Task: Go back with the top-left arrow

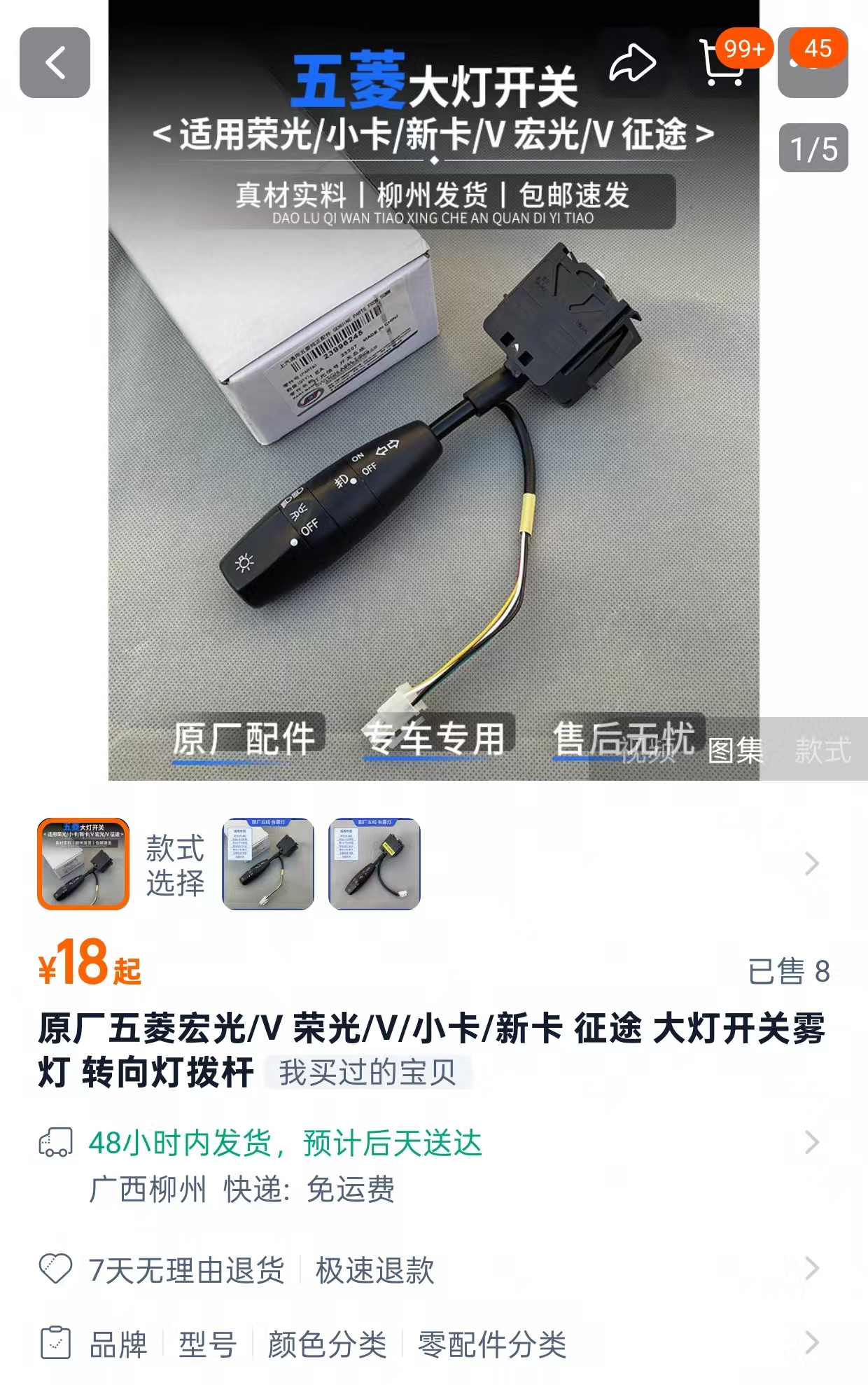Action: pyautogui.click(x=55, y=63)
